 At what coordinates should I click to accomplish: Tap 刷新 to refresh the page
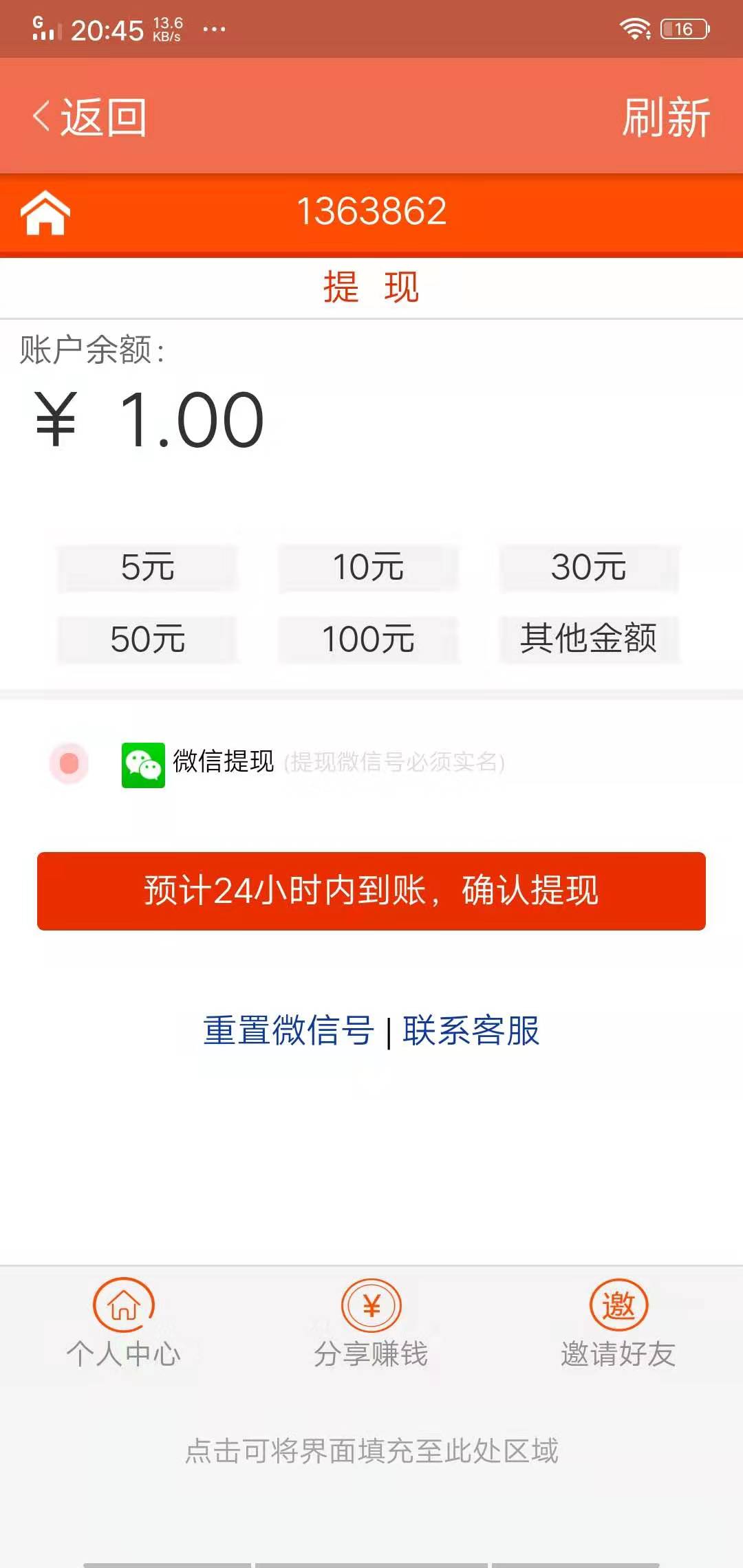[665, 118]
